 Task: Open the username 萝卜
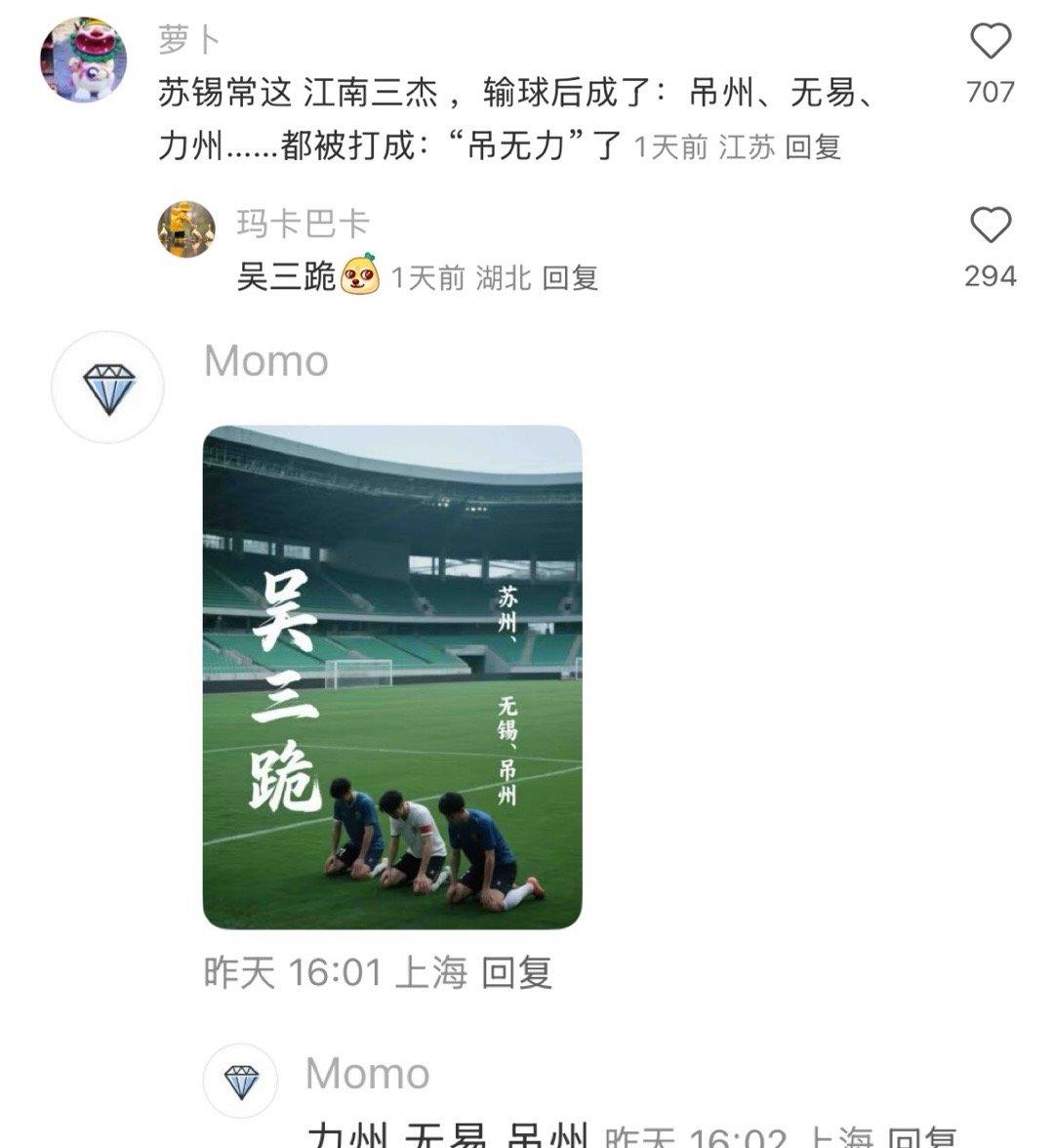click(190, 41)
